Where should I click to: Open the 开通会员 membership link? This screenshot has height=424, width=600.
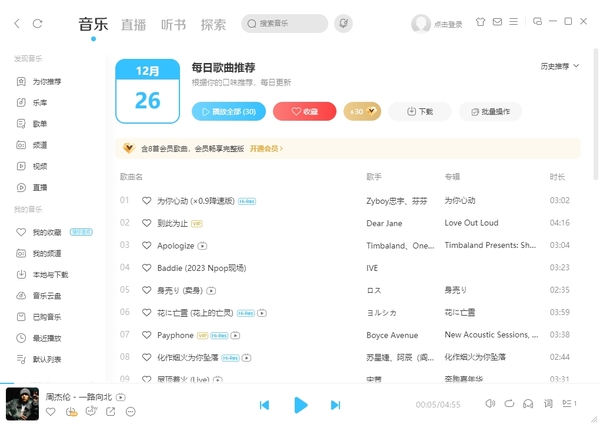(x=266, y=148)
